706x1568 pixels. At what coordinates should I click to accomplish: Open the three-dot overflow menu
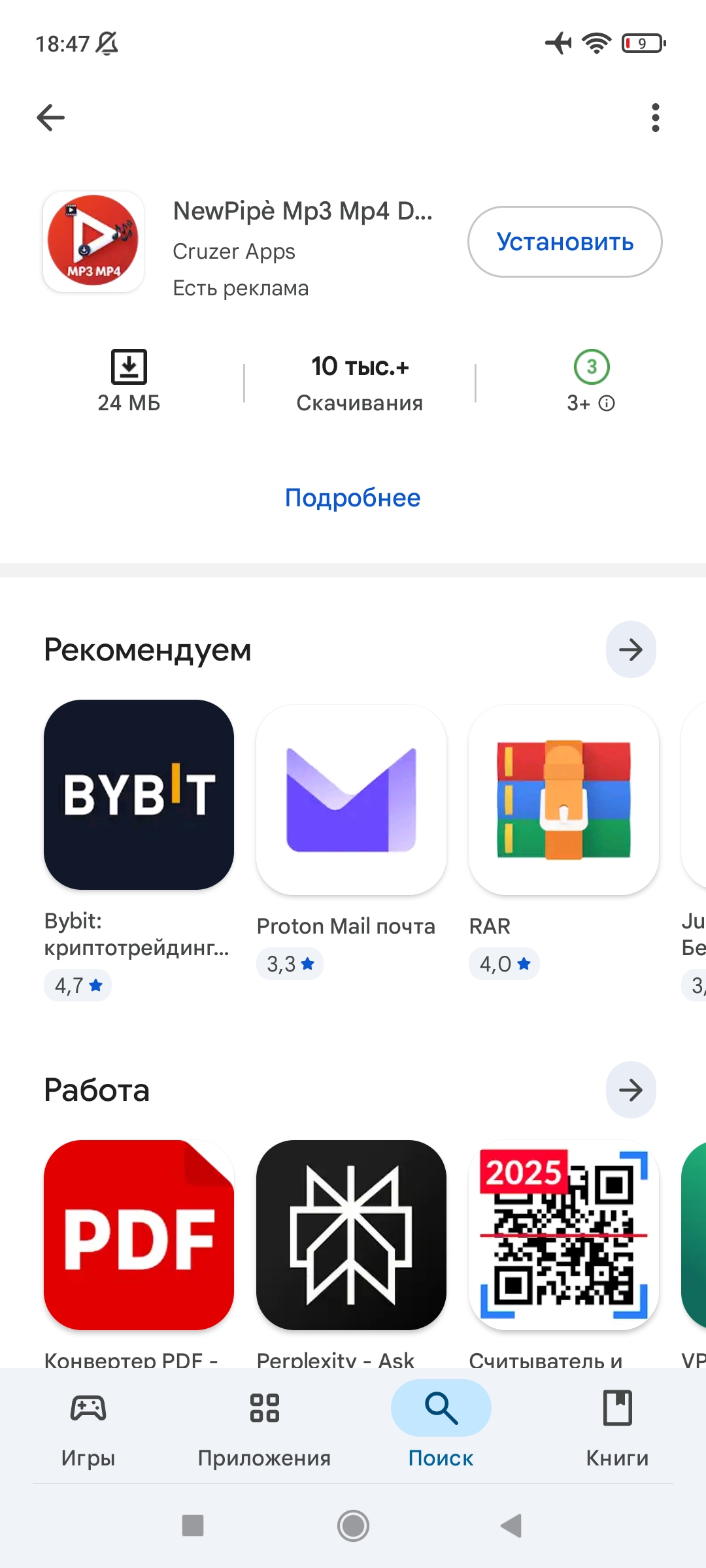point(655,118)
